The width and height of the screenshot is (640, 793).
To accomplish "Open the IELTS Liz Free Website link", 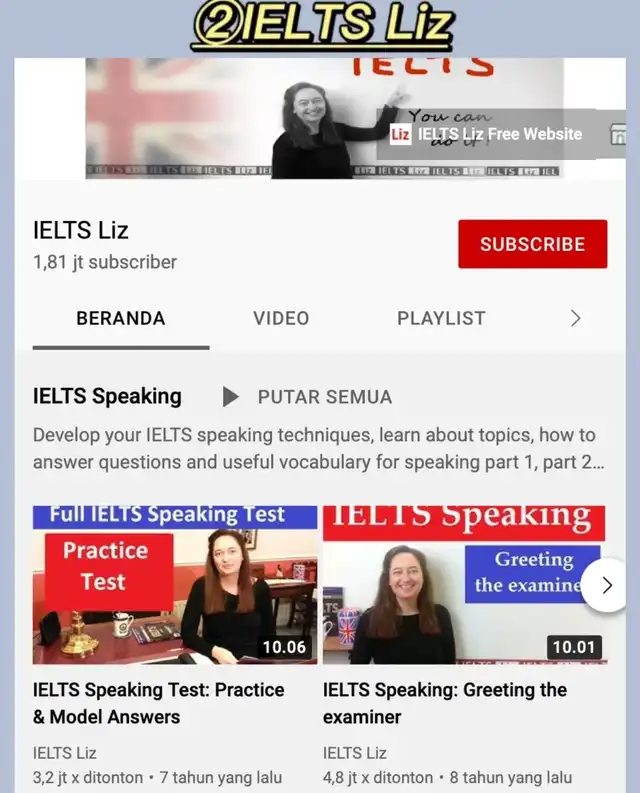I will pyautogui.click(x=498, y=134).
